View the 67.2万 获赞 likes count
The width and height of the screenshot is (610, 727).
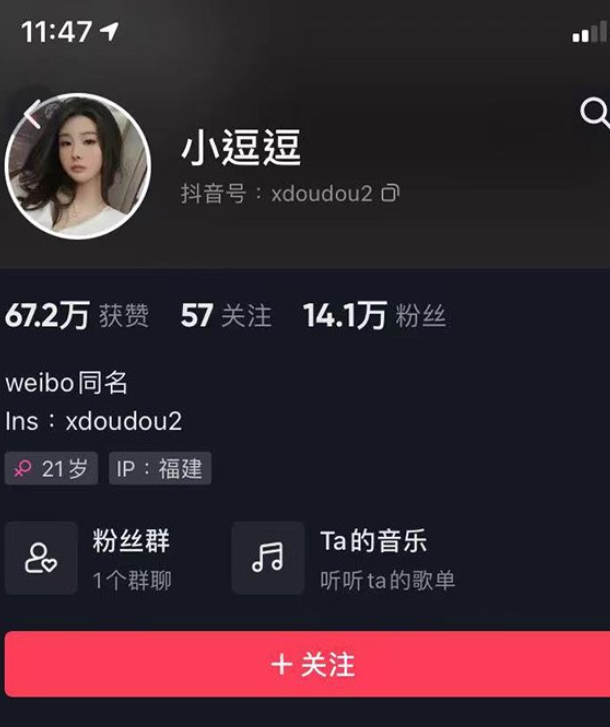[77, 316]
